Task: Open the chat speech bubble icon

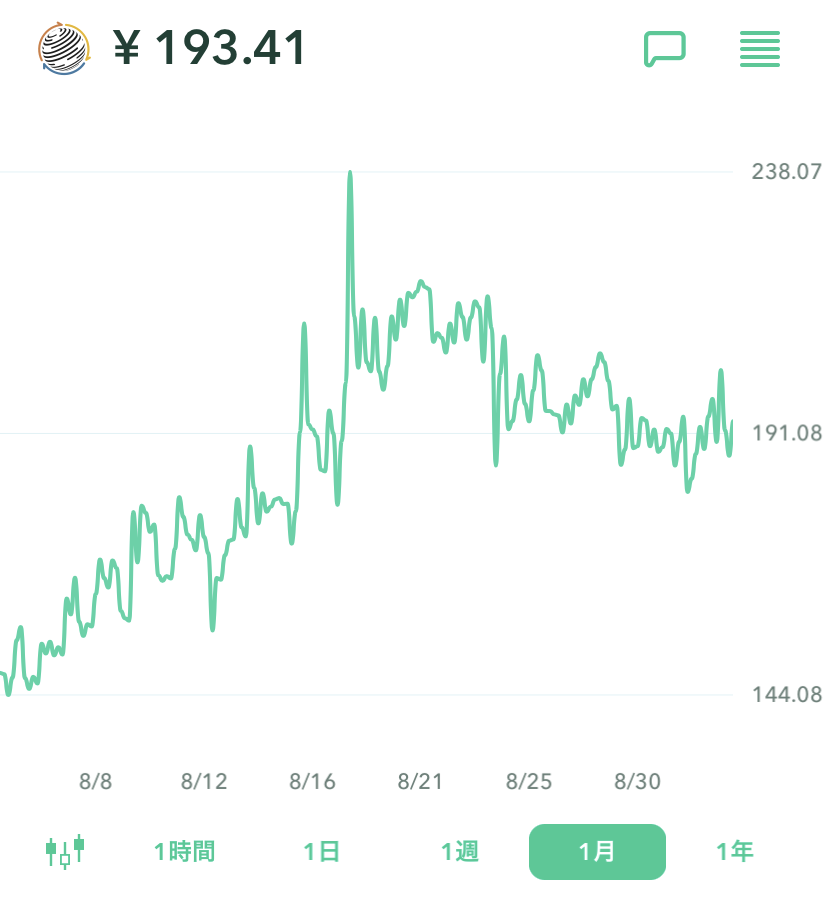Action: coord(665,48)
